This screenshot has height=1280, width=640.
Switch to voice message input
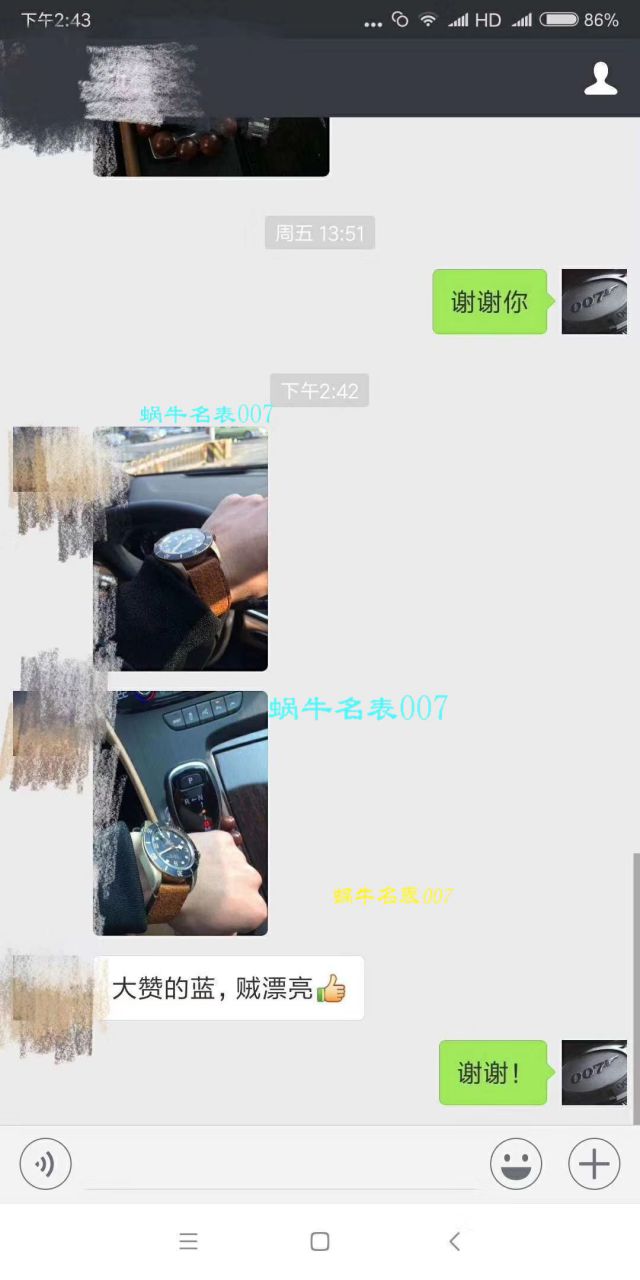pos(45,1164)
